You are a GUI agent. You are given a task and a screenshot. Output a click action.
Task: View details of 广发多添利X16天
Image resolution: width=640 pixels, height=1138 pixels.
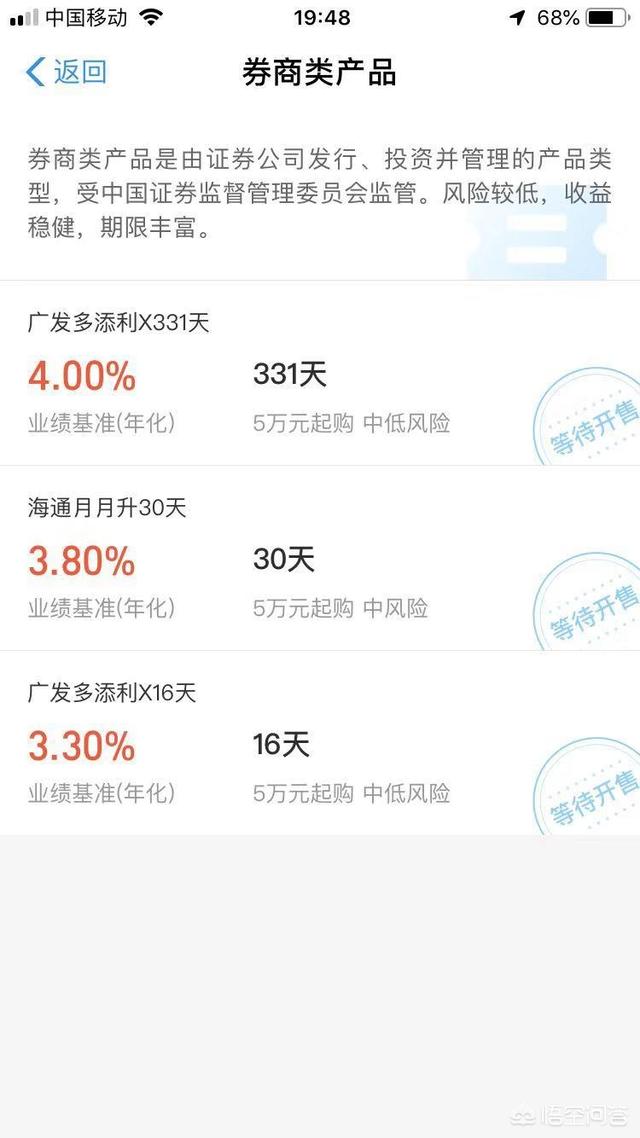[320, 743]
